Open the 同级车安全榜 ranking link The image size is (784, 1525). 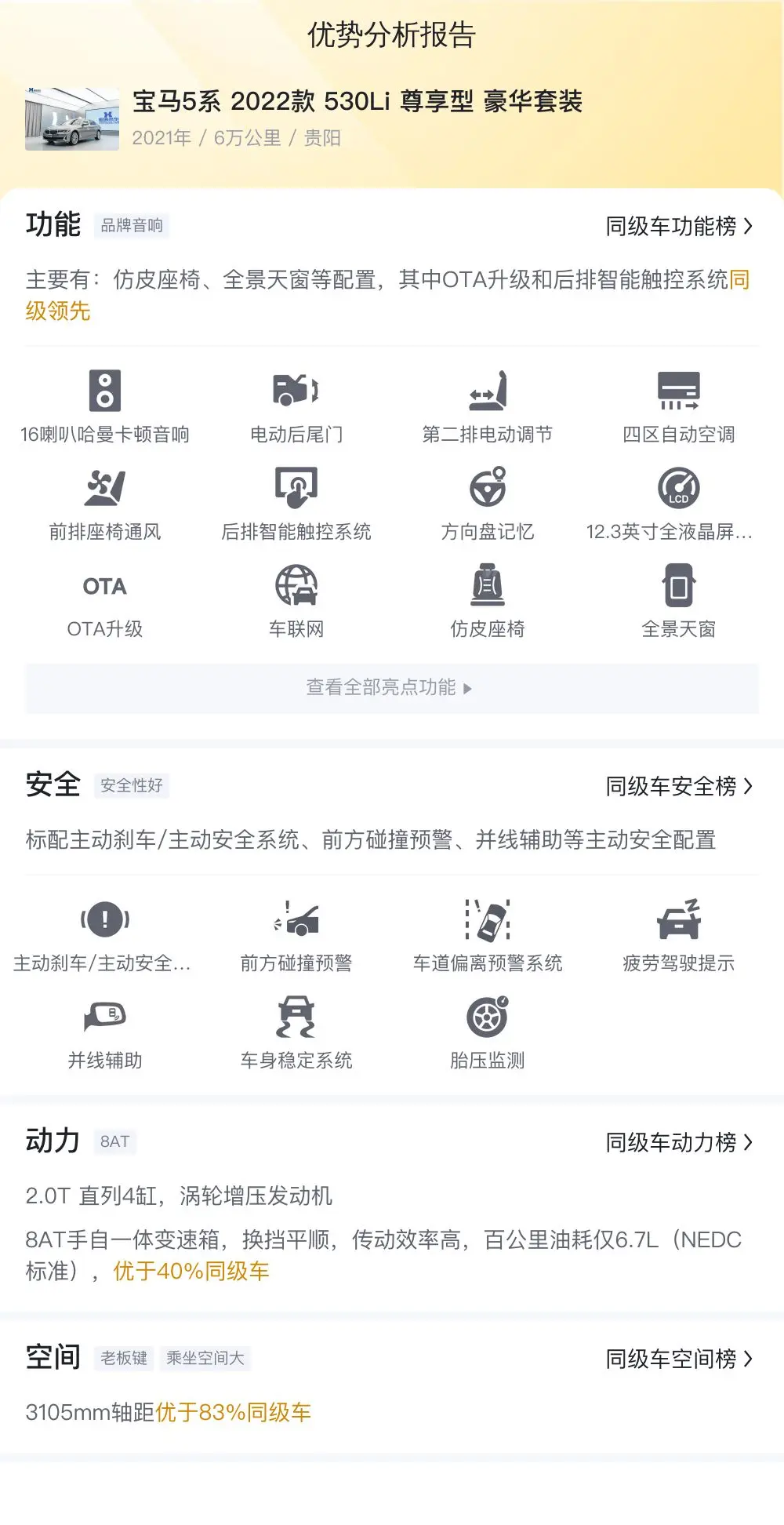[x=679, y=786]
